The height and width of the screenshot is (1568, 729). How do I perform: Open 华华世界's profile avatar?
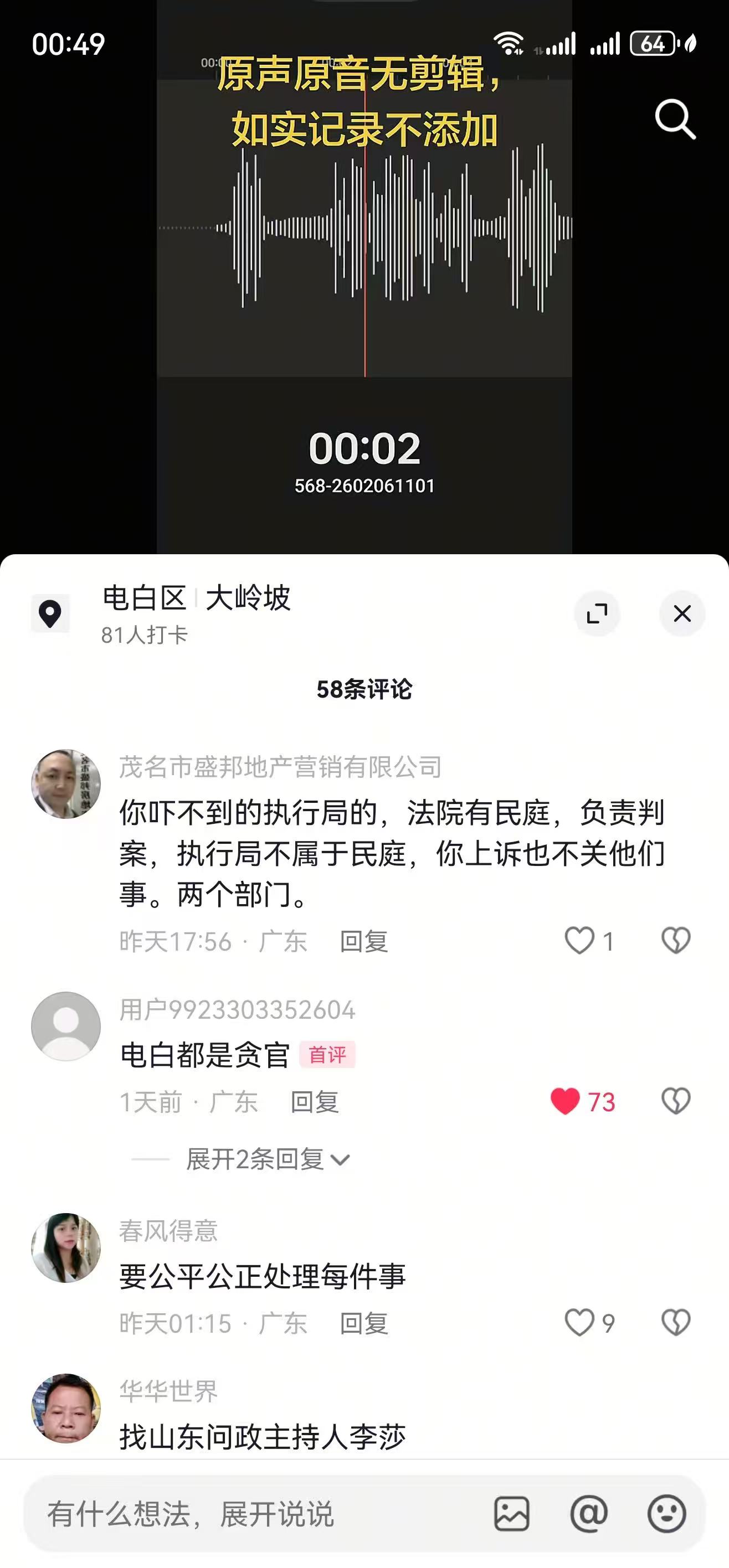(66, 1409)
